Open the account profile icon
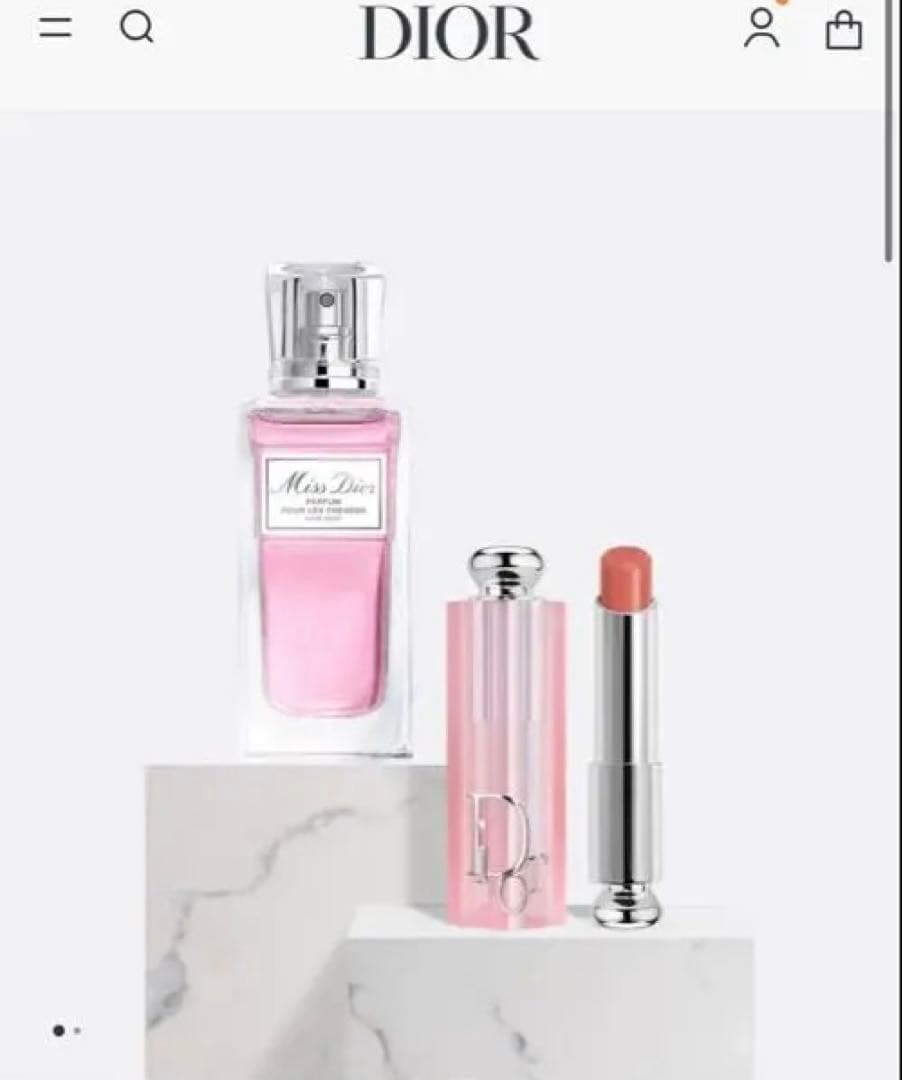The height and width of the screenshot is (1080, 902). (x=762, y=28)
